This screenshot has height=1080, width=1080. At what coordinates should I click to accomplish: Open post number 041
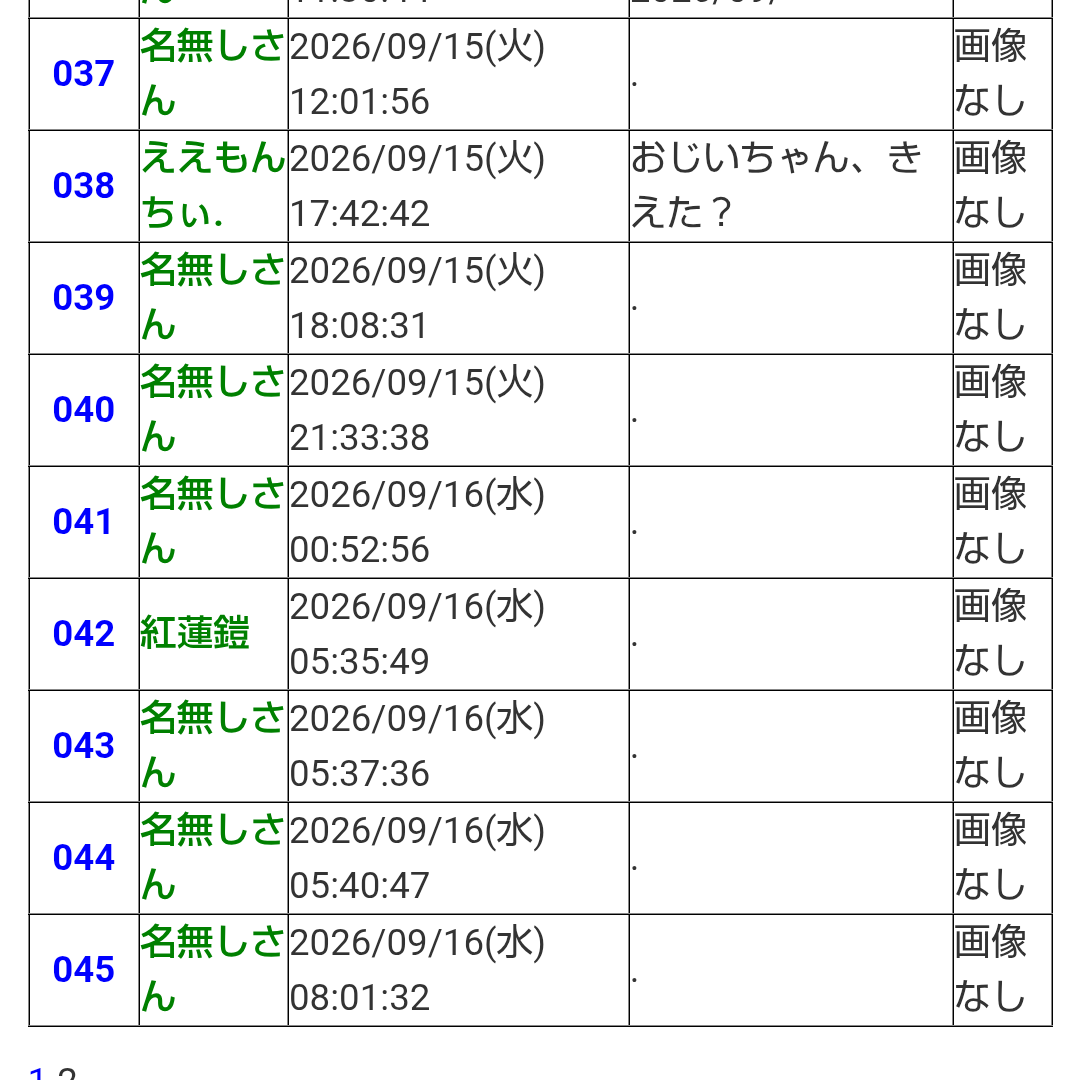(x=83, y=522)
